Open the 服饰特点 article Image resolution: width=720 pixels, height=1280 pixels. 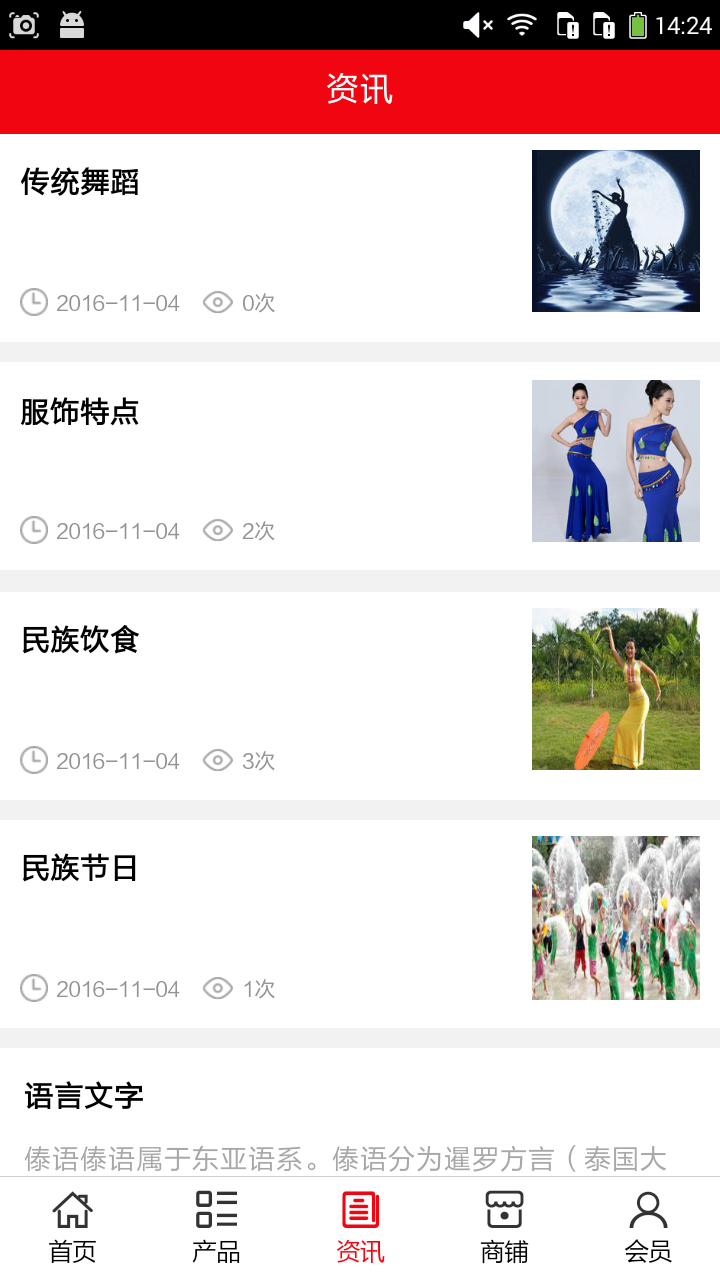(x=80, y=412)
